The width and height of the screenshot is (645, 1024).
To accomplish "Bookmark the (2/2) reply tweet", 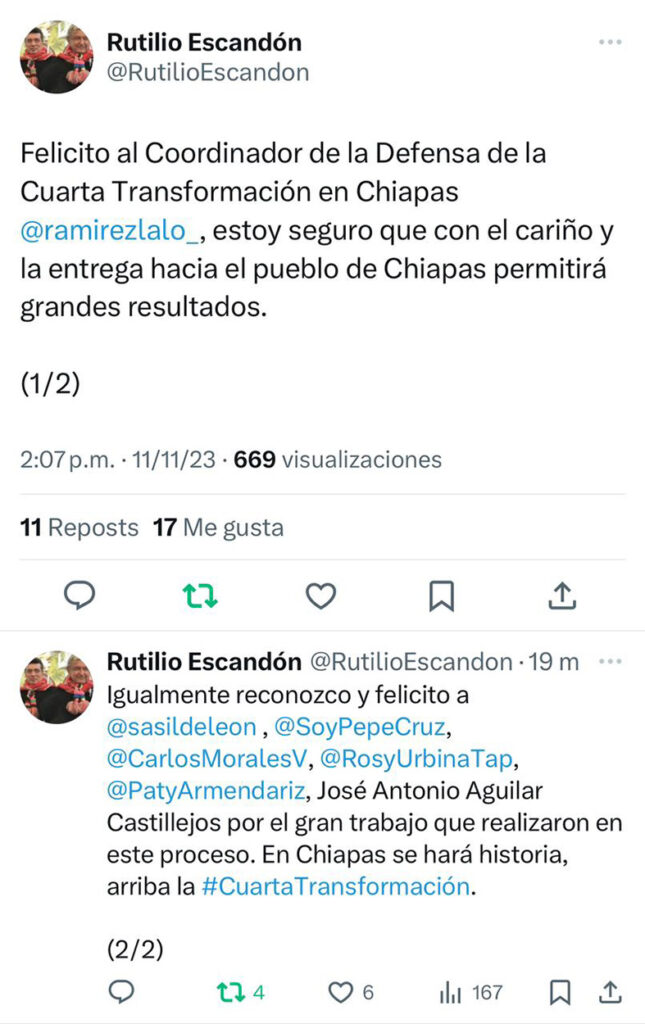I will (x=561, y=992).
